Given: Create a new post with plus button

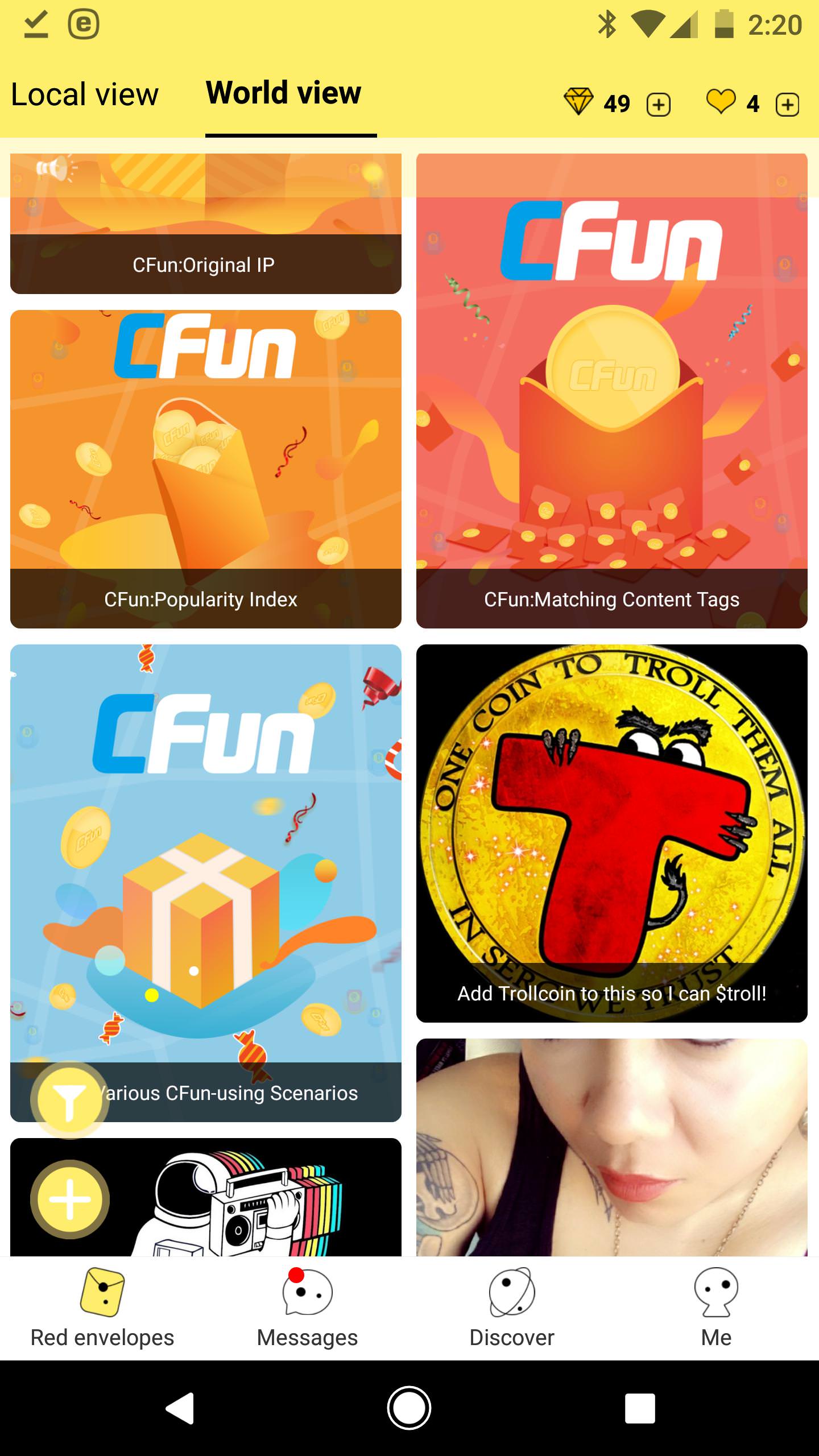Looking at the screenshot, I should [69, 1199].
